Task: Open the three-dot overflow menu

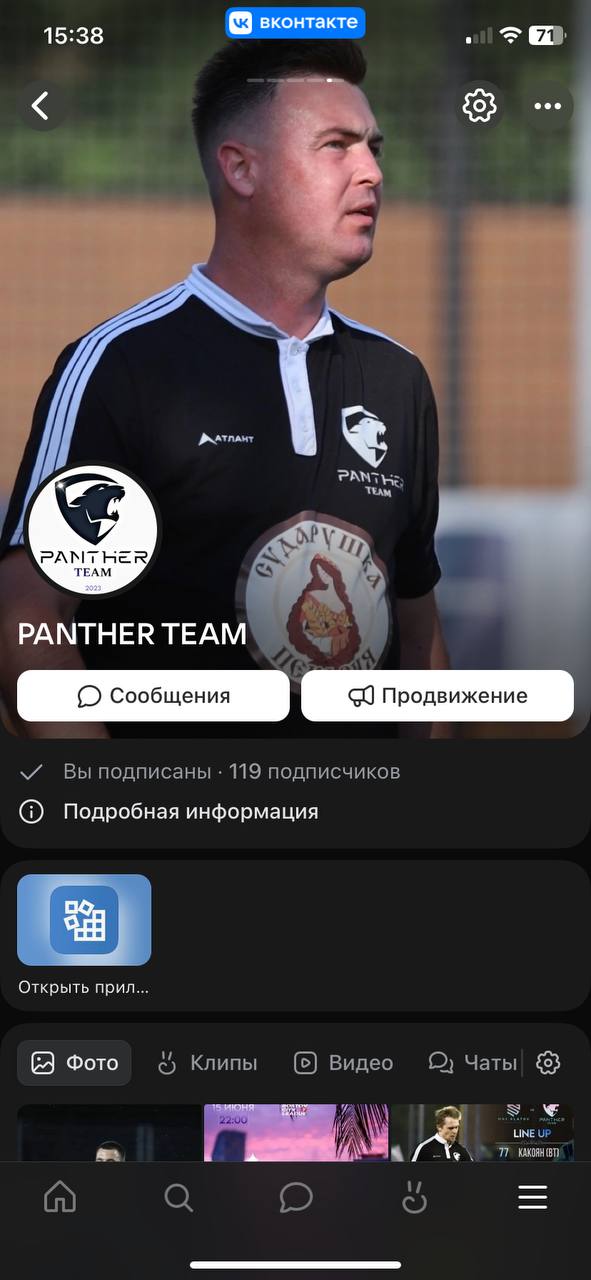Action: (x=548, y=106)
